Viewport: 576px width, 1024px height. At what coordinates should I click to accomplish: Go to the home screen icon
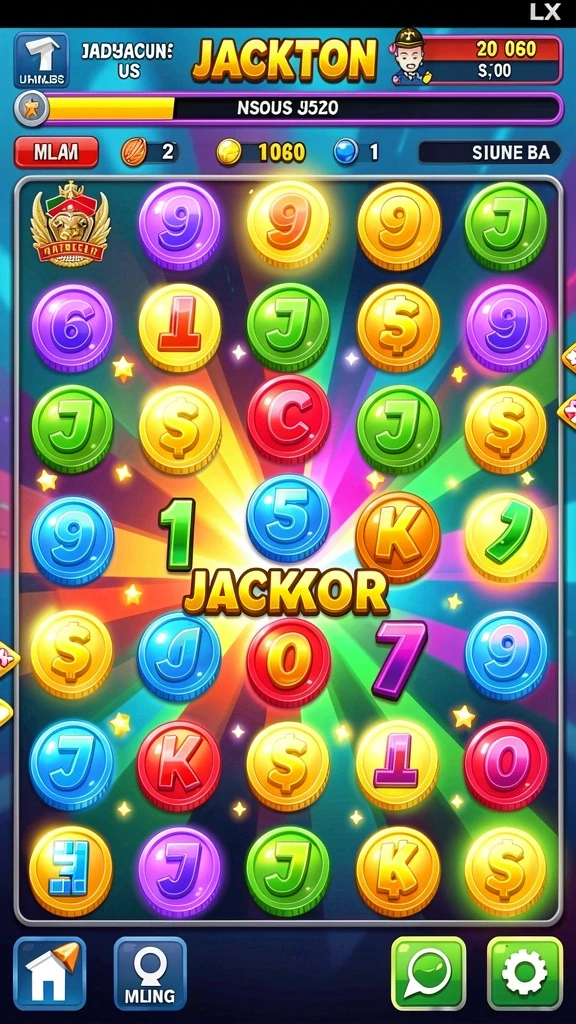coord(50,973)
